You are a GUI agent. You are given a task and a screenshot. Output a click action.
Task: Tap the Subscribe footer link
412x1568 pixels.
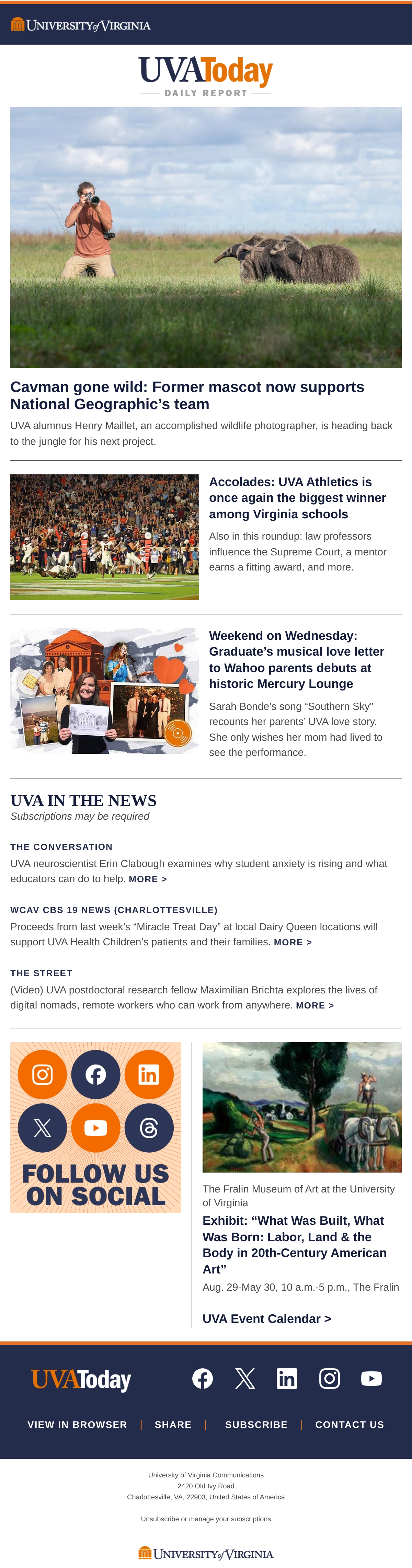pyautogui.click(x=256, y=1425)
